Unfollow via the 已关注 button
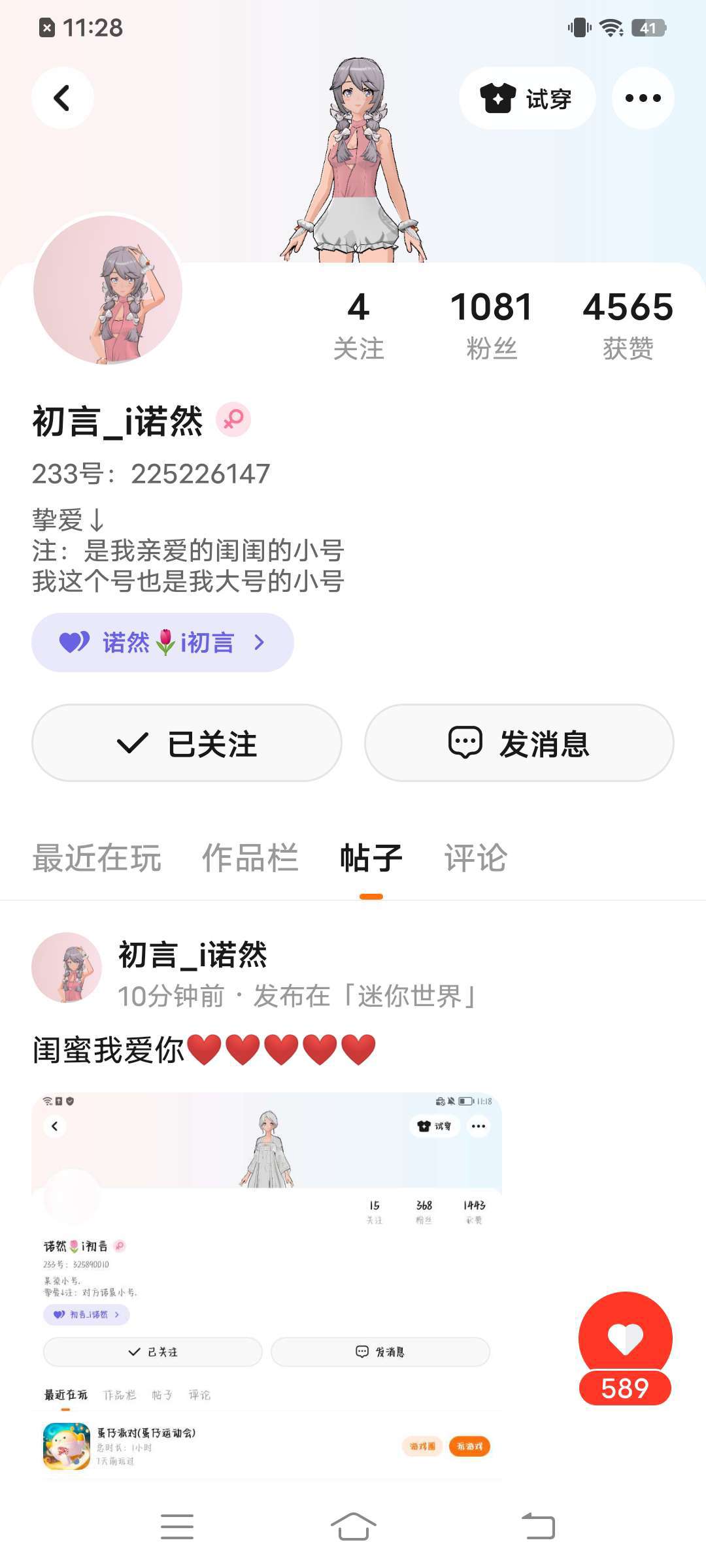This screenshot has height=1568, width=706. pos(186,743)
